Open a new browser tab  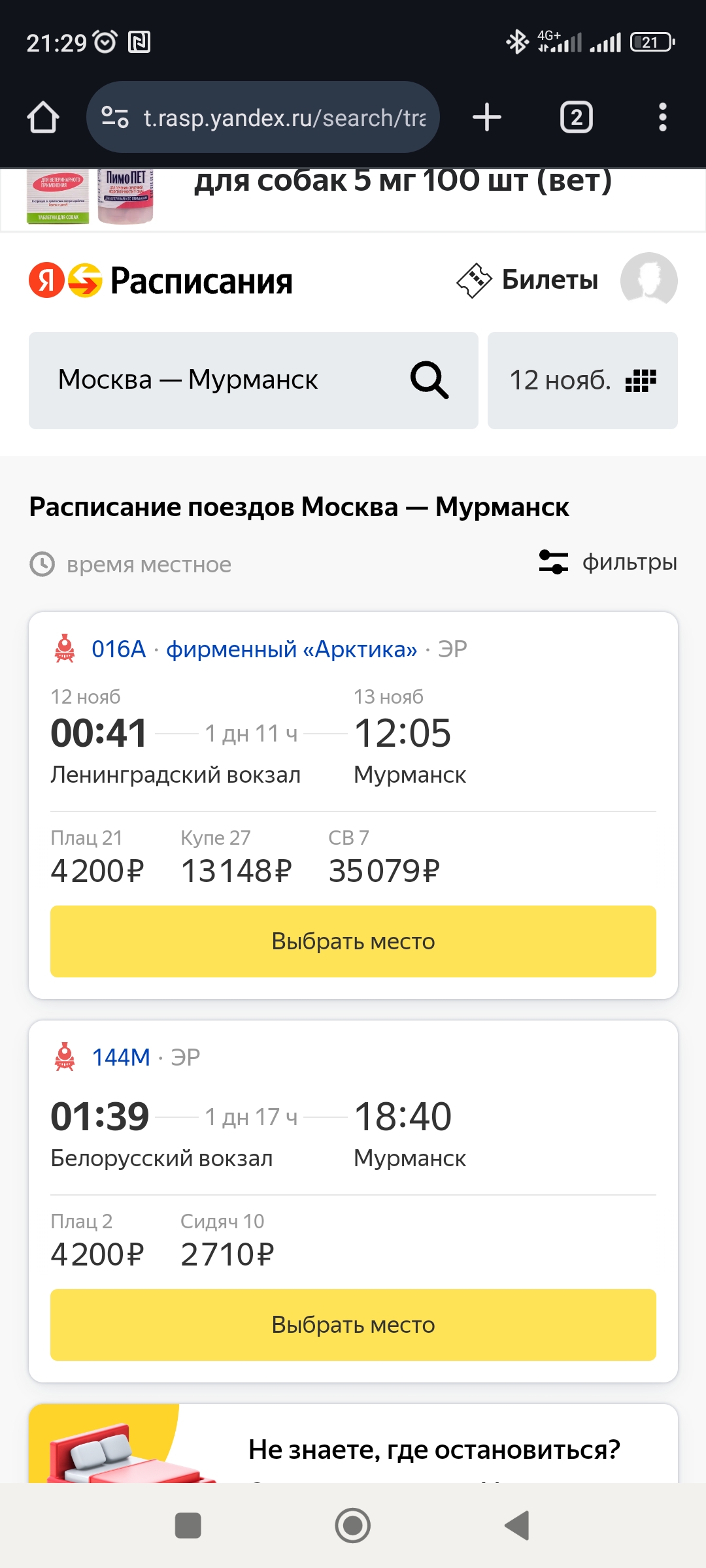(x=487, y=118)
